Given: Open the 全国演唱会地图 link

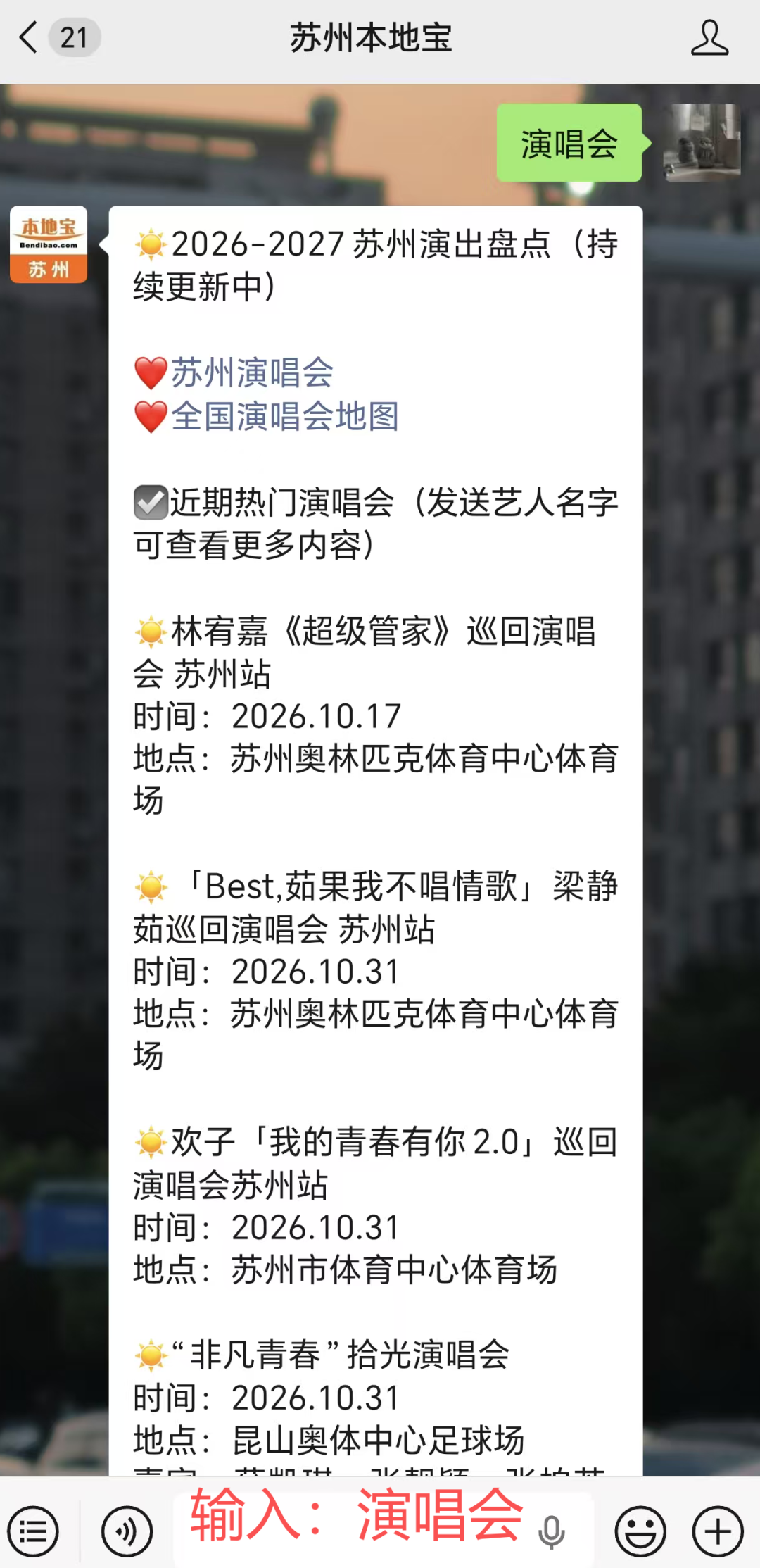Looking at the screenshot, I should pos(285,416).
